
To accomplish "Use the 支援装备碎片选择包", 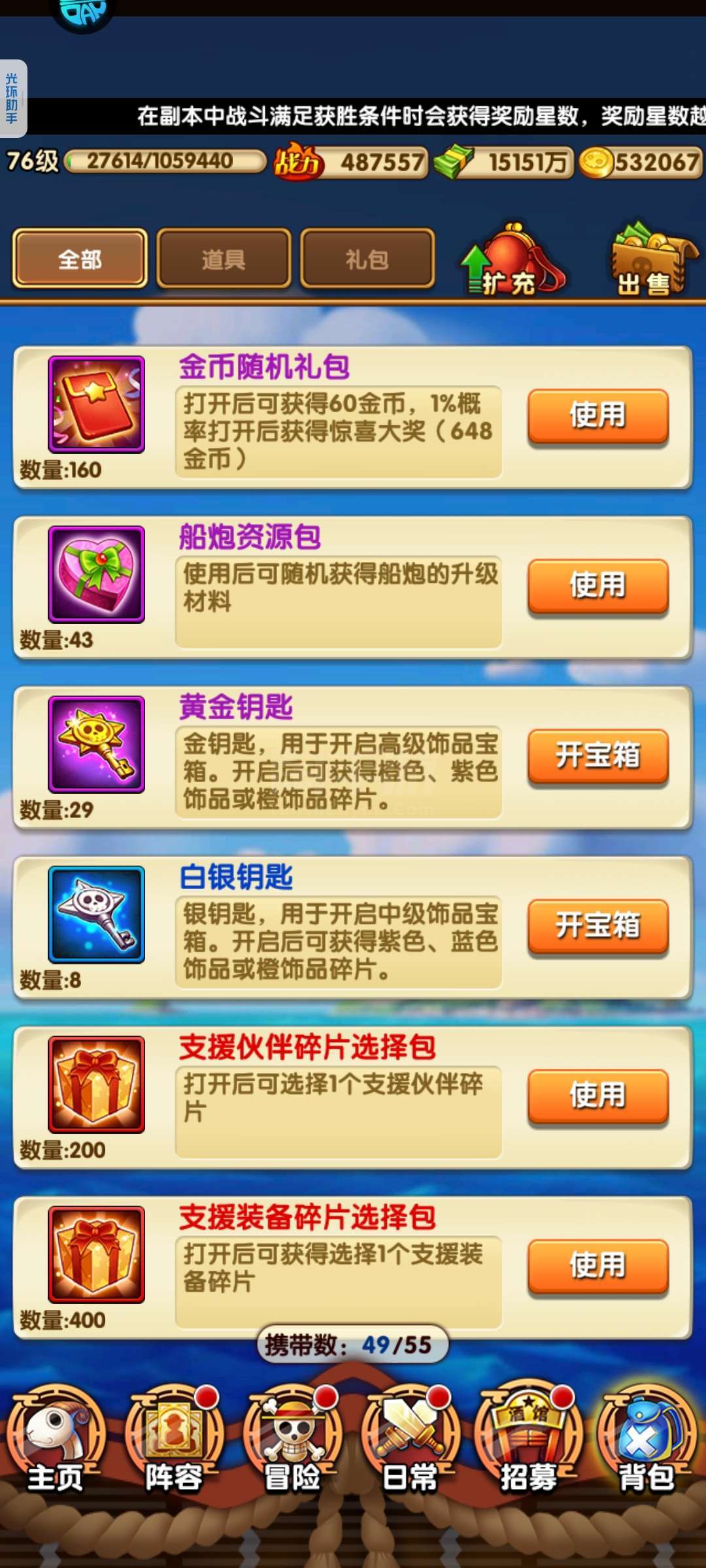I will [598, 1266].
